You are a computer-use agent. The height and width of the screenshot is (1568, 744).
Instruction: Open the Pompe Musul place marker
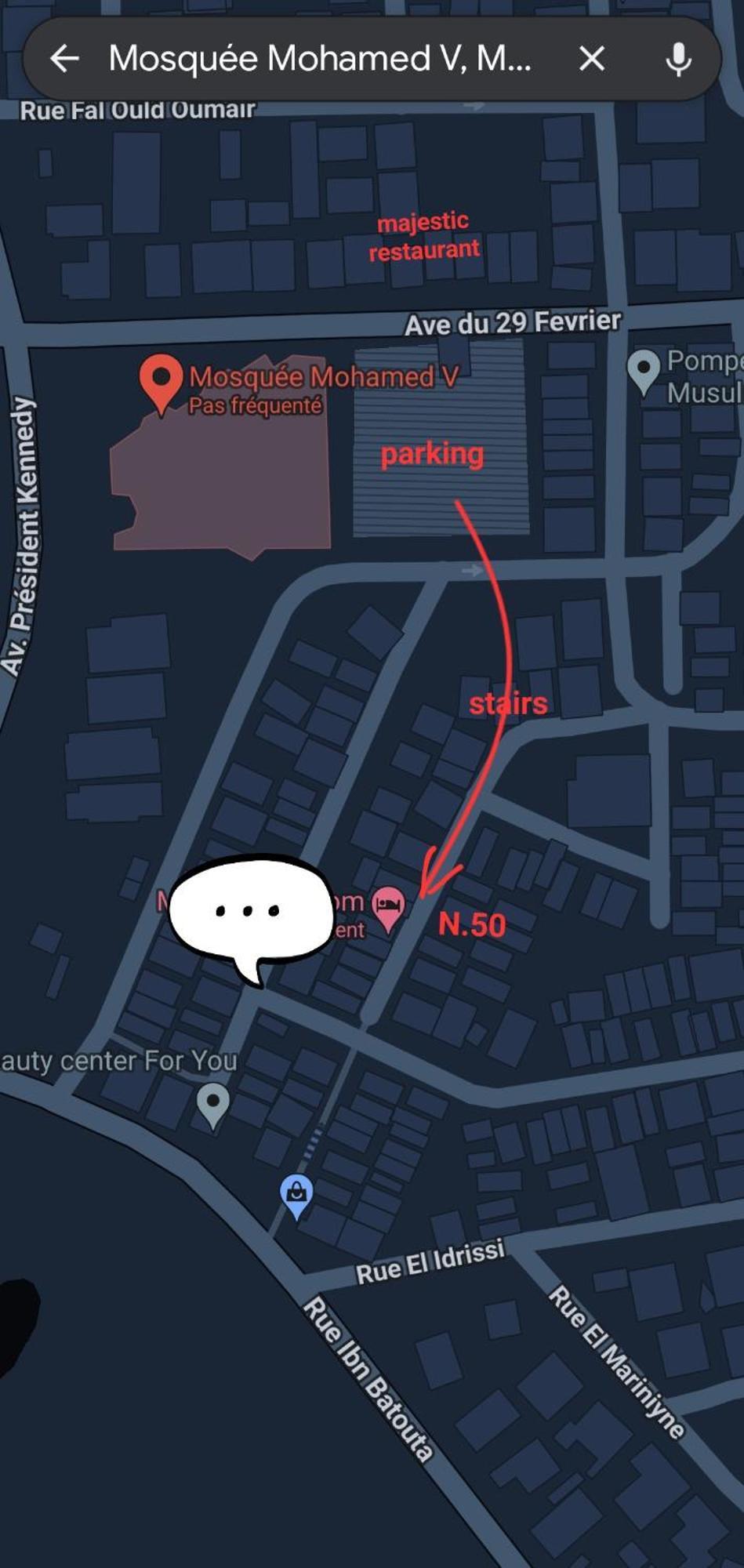click(644, 370)
